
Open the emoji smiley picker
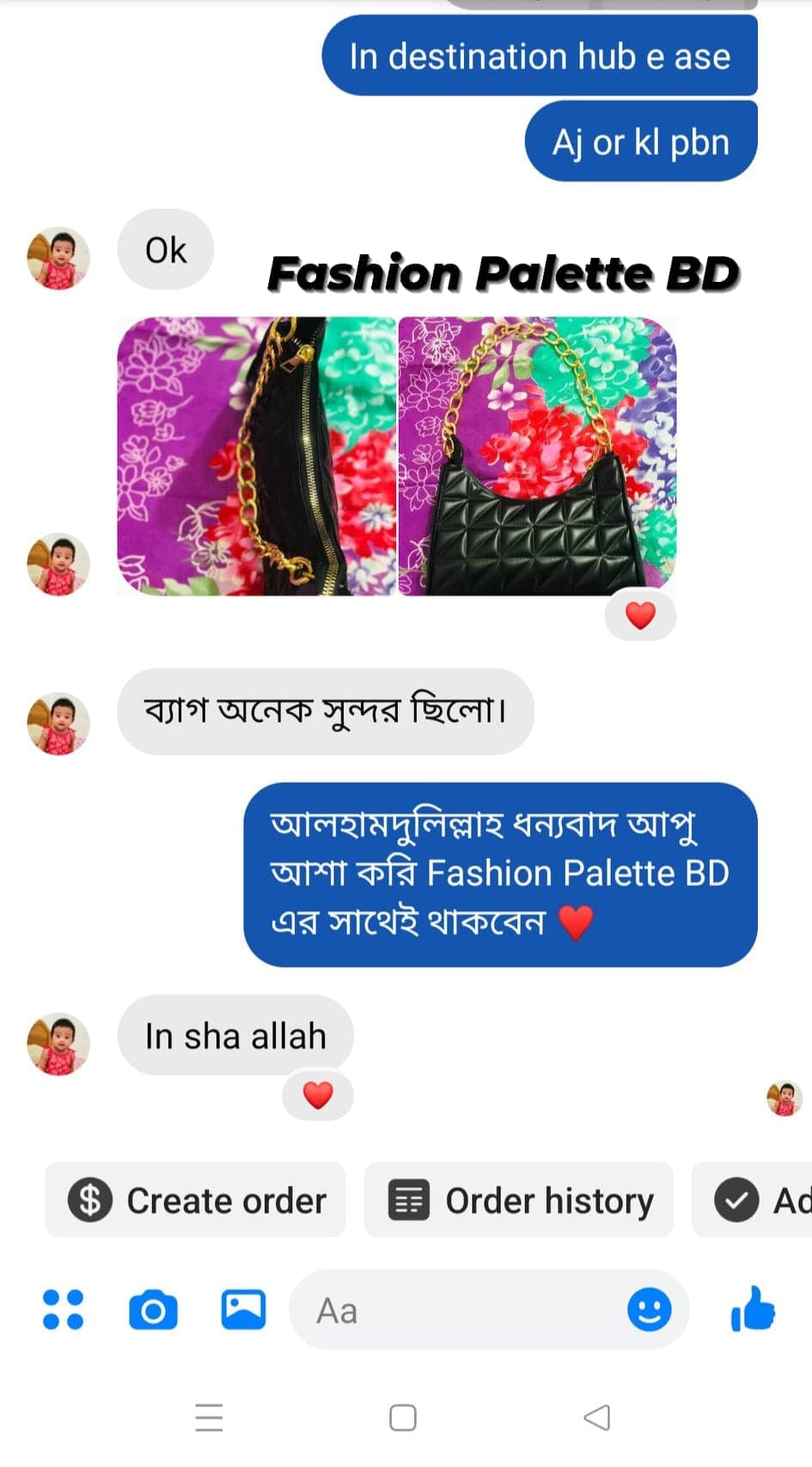coord(649,1310)
